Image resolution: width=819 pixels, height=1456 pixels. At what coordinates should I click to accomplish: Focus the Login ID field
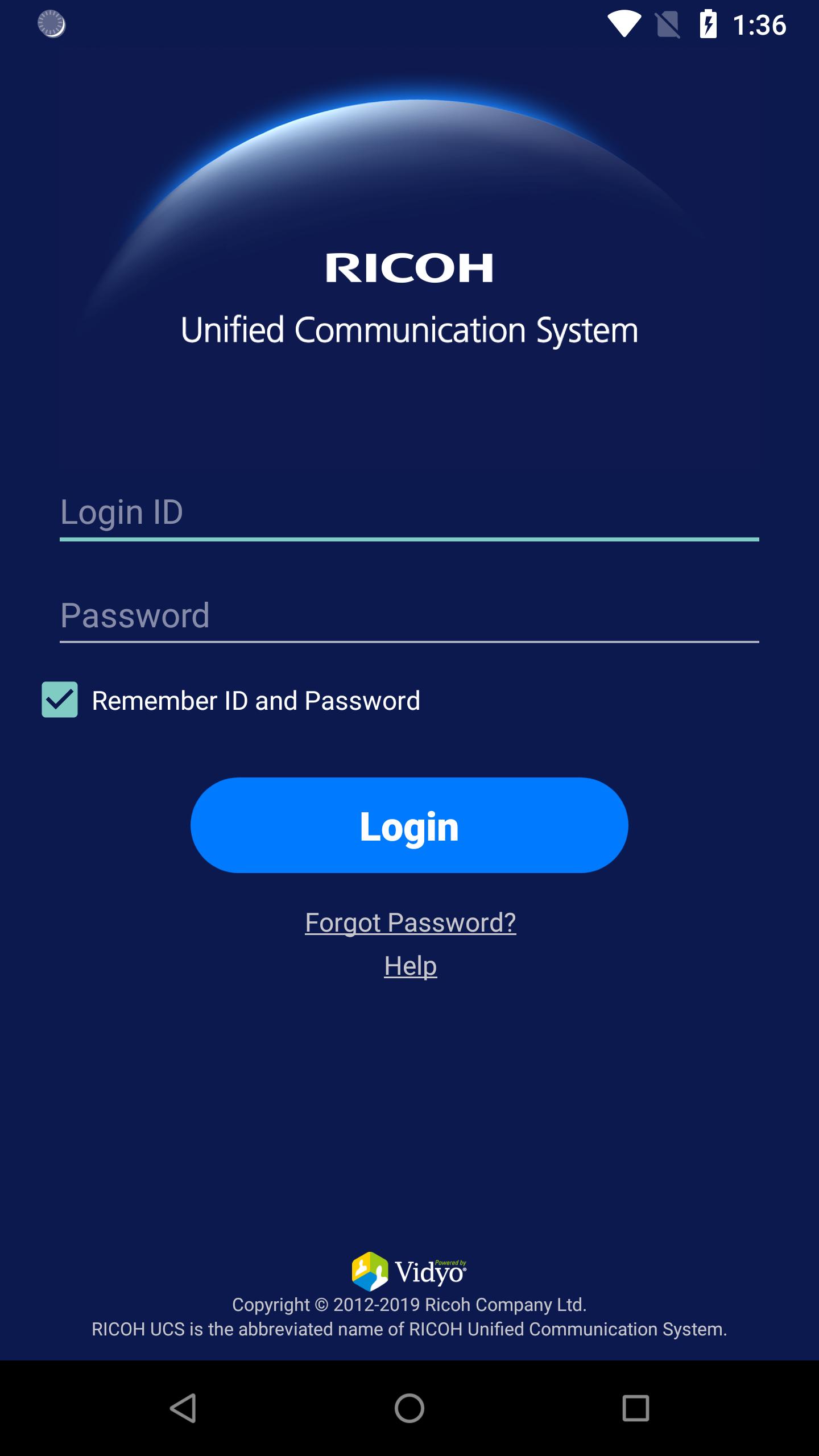coord(409,512)
